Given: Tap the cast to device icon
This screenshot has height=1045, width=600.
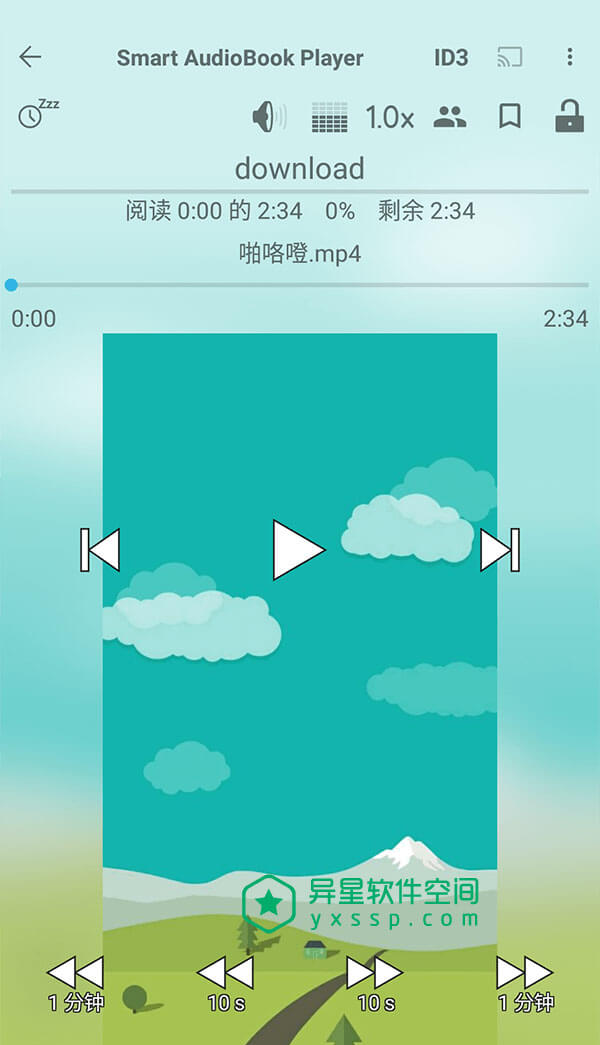Looking at the screenshot, I should coord(510,57).
